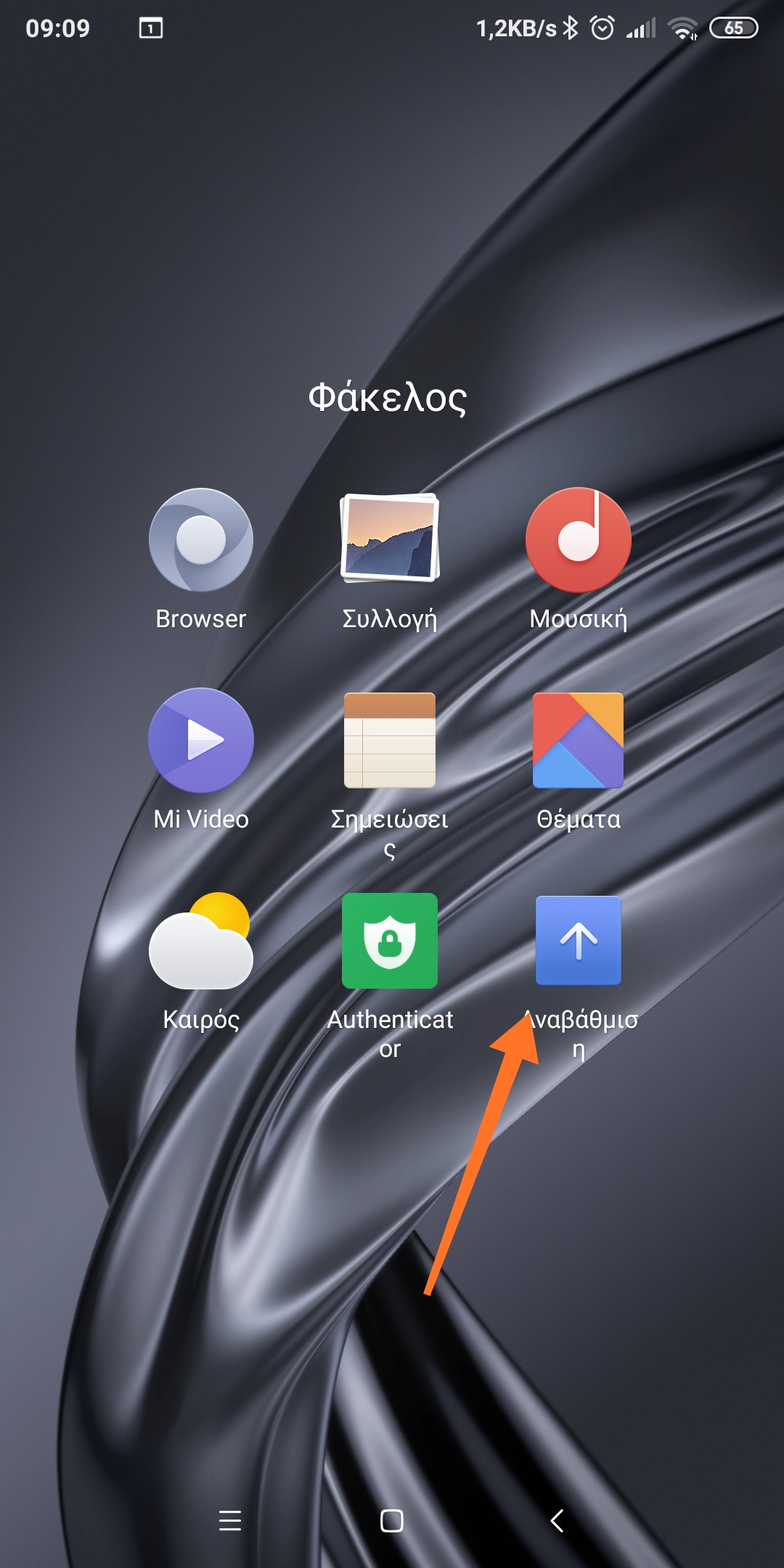This screenshot has width=784, height=1568.
Task: Show recent apps with the menu button
Action: pos(230,1520)
